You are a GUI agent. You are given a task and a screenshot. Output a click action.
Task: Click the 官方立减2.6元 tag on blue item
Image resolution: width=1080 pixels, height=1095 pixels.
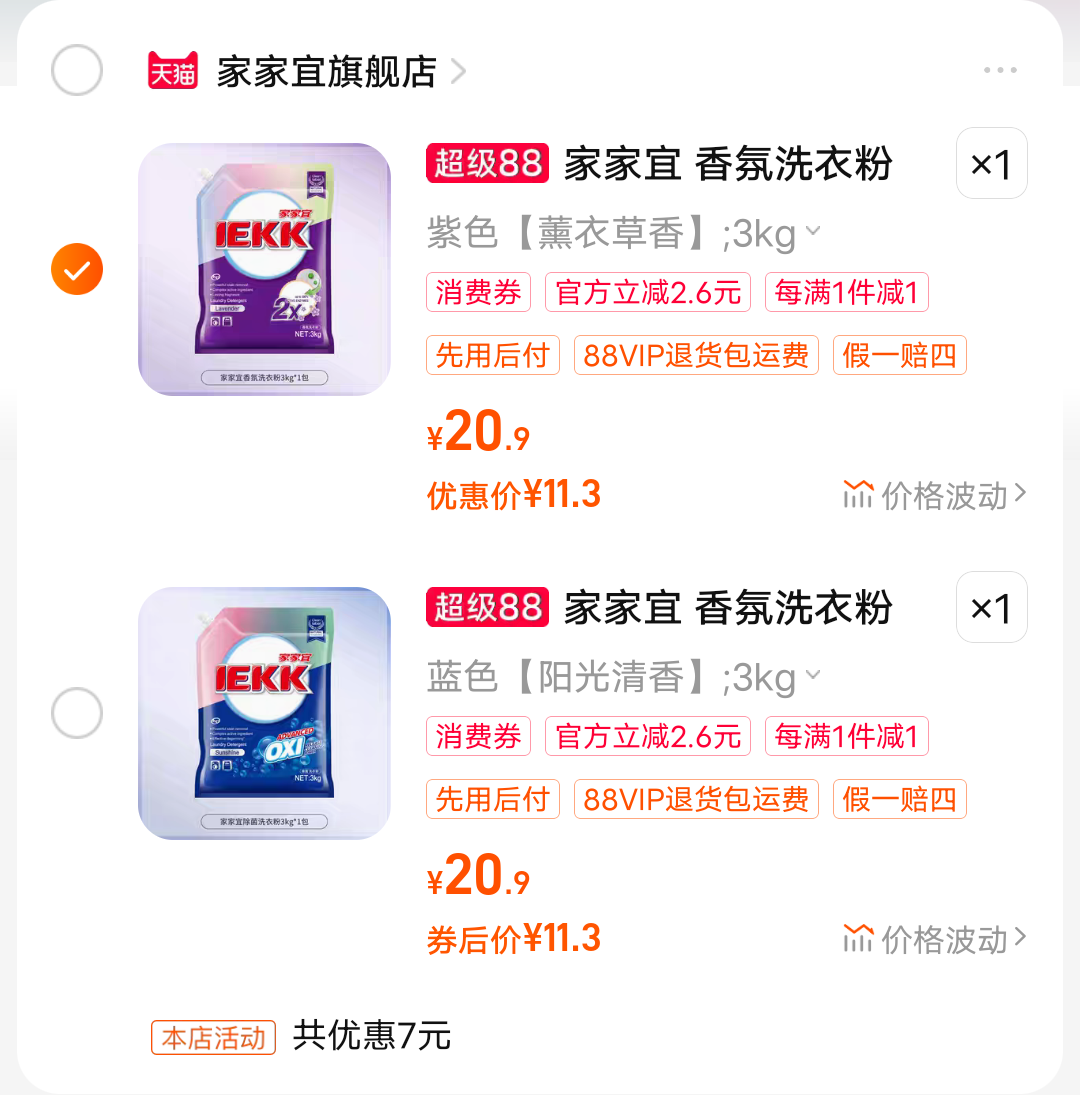tap(647, 736)
